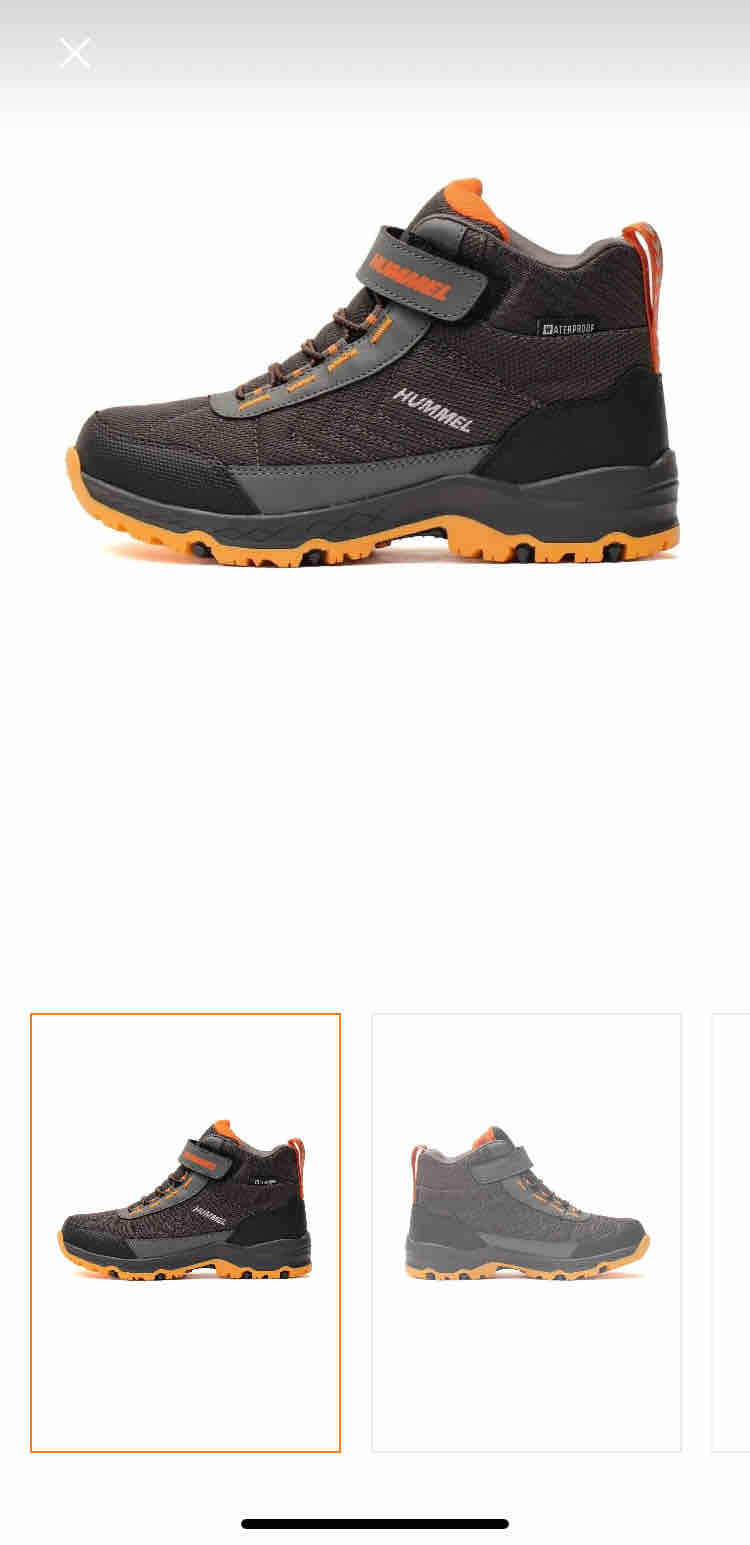Close the product image viewer
750x1545 pixels.
[75, 53]
